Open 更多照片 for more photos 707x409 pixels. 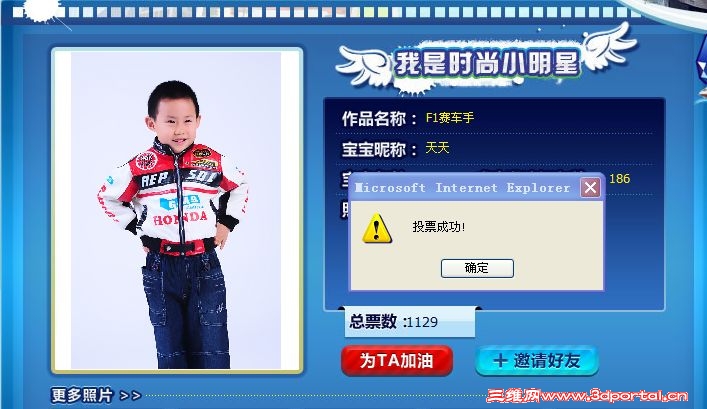pyautogui.click(x=96, y=394)
